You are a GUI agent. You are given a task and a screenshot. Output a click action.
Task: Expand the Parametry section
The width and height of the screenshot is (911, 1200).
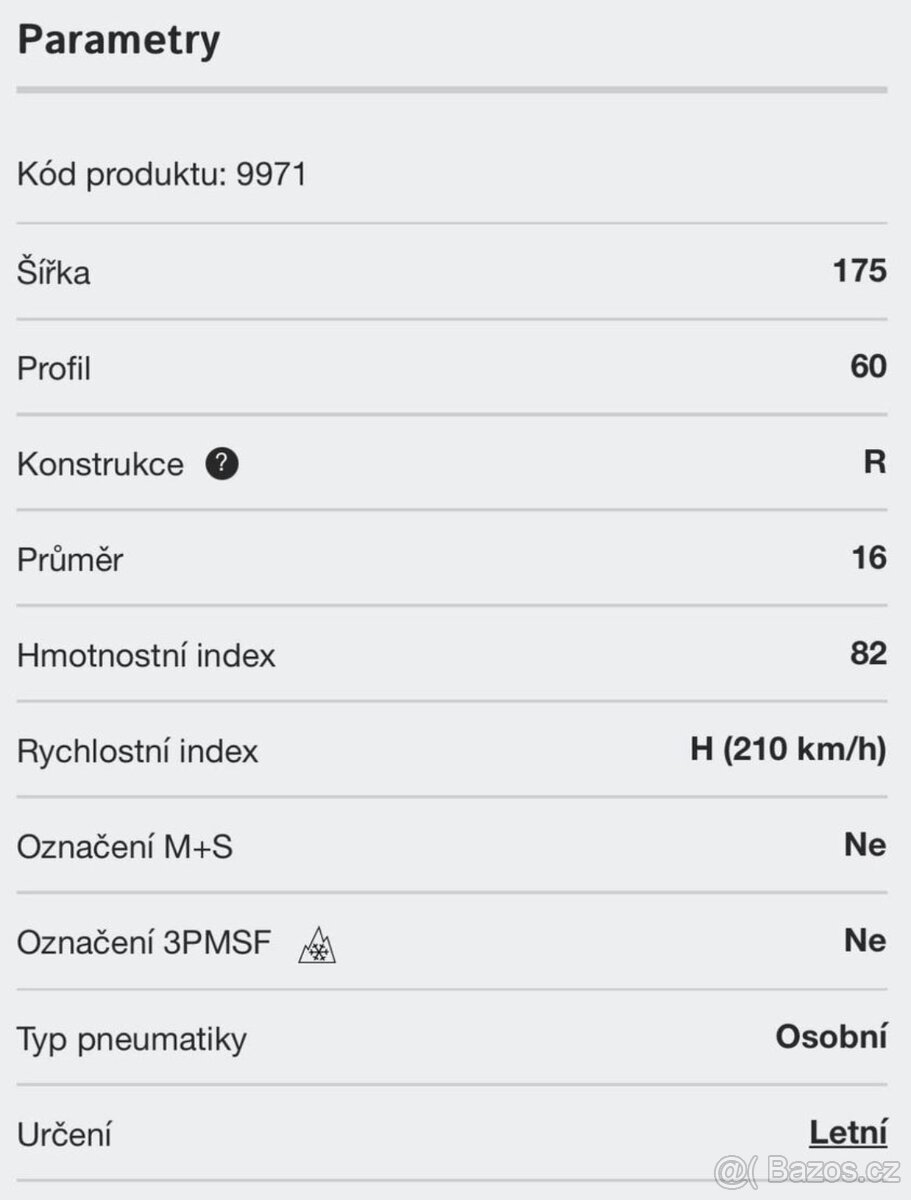119,40
